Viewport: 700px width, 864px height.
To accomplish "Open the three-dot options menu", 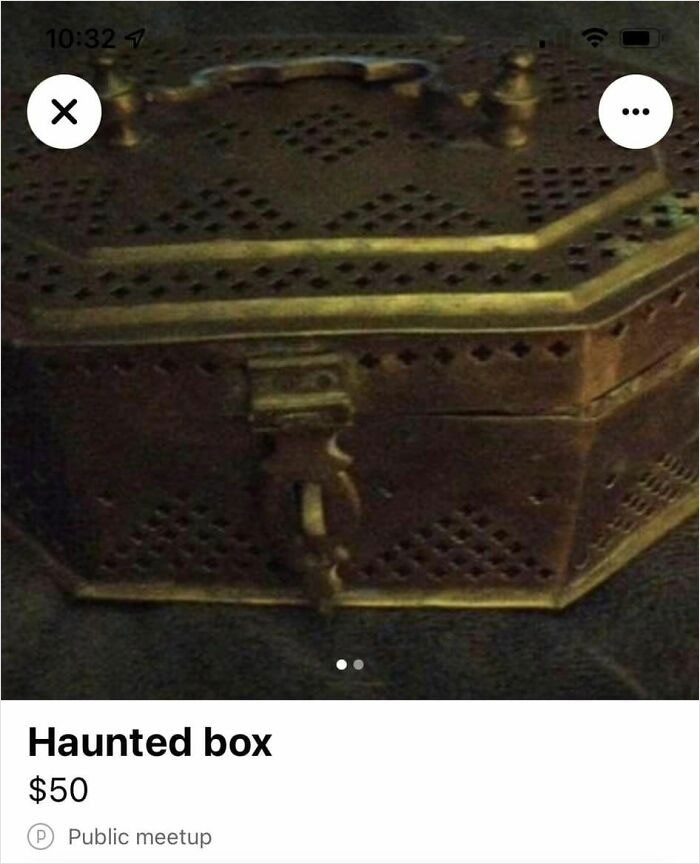I will click(x=635, y=112).
